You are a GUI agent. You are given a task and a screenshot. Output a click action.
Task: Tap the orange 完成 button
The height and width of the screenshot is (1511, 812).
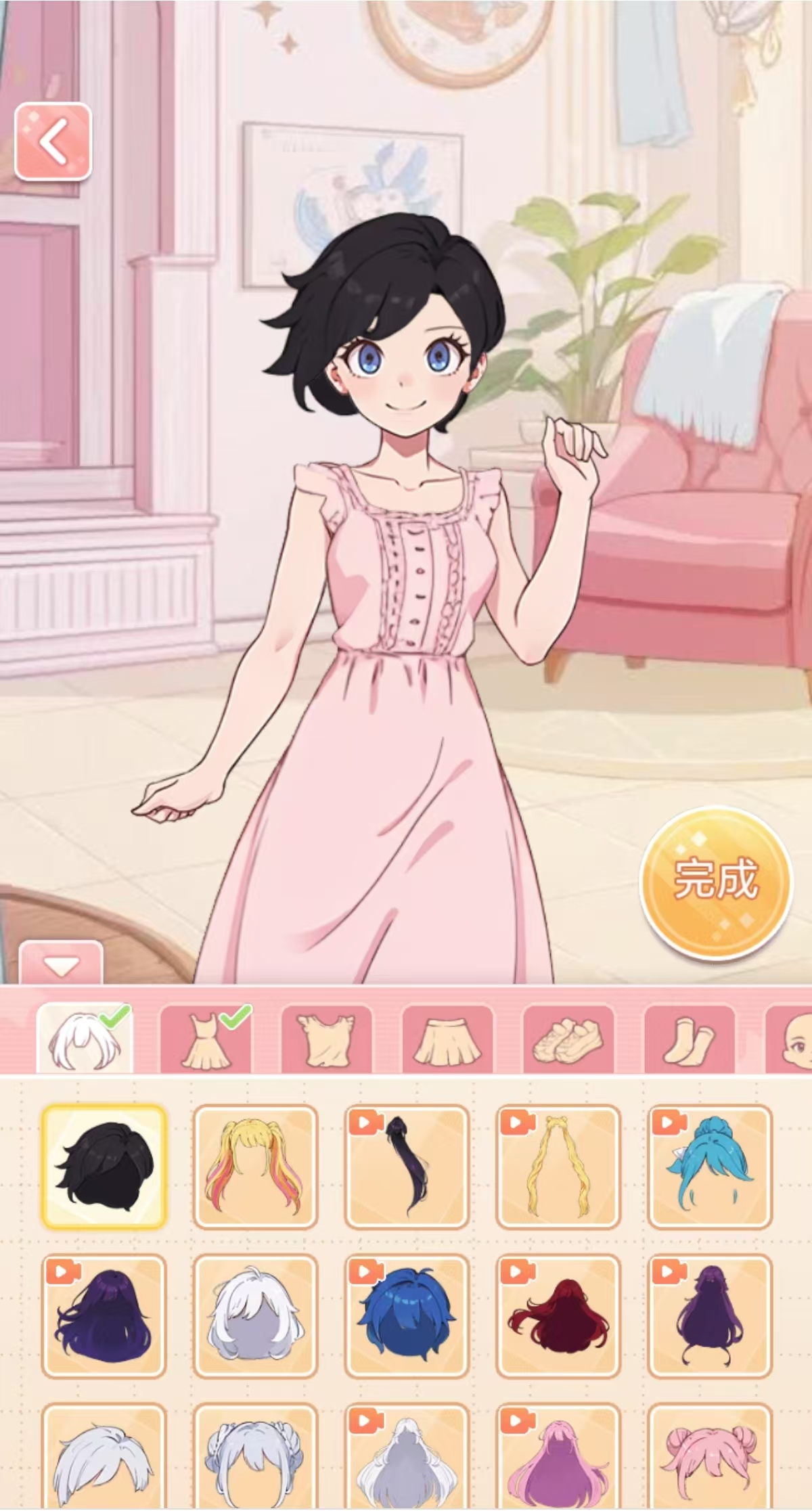point(715,882)
